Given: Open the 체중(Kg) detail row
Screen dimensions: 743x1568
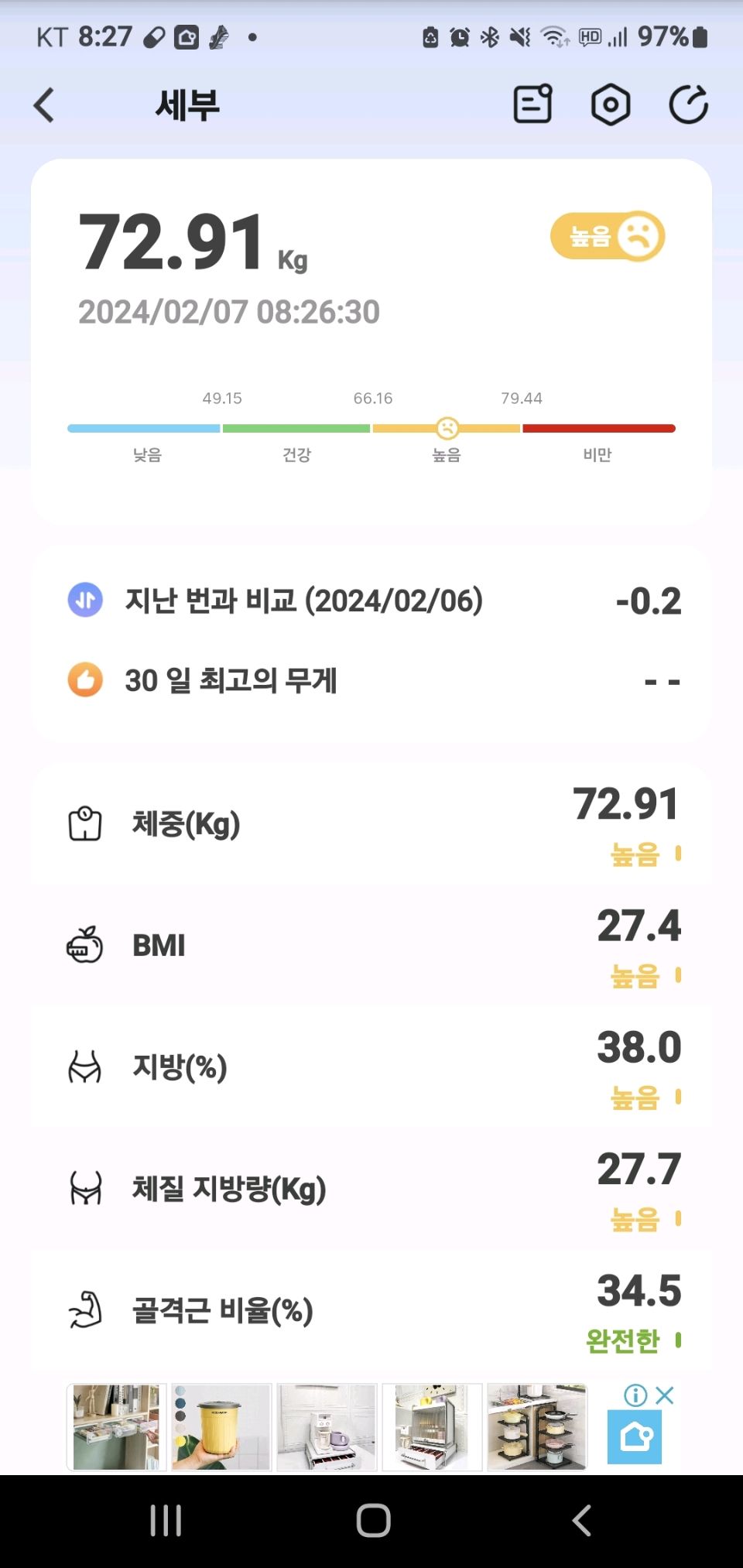Looking at the screenshot, I should coord(371,823).
